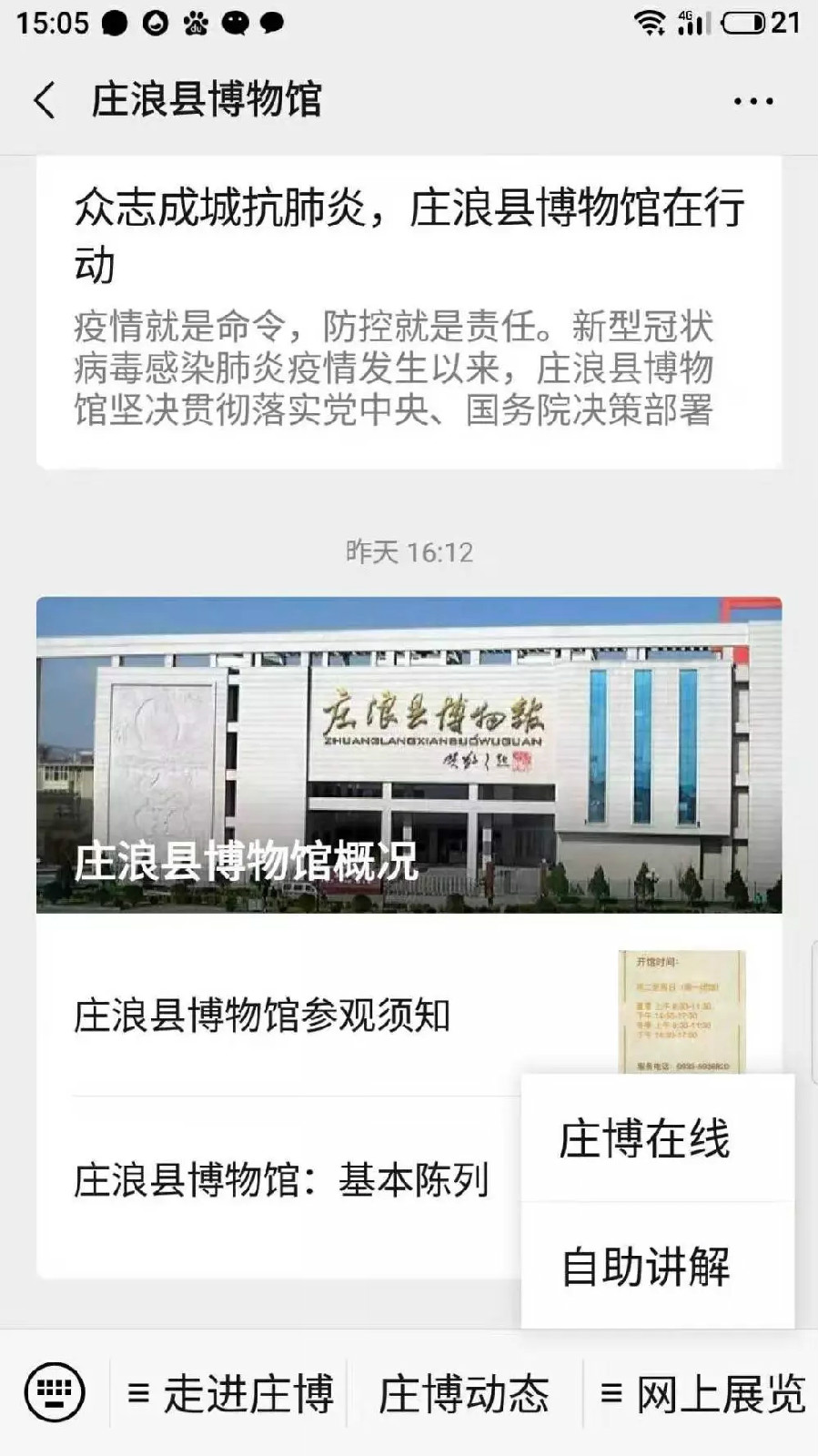Open 庄浪县博物馆：基本陈列 article
This screenshot has height=1456, width=818.
coord(280,1180)
